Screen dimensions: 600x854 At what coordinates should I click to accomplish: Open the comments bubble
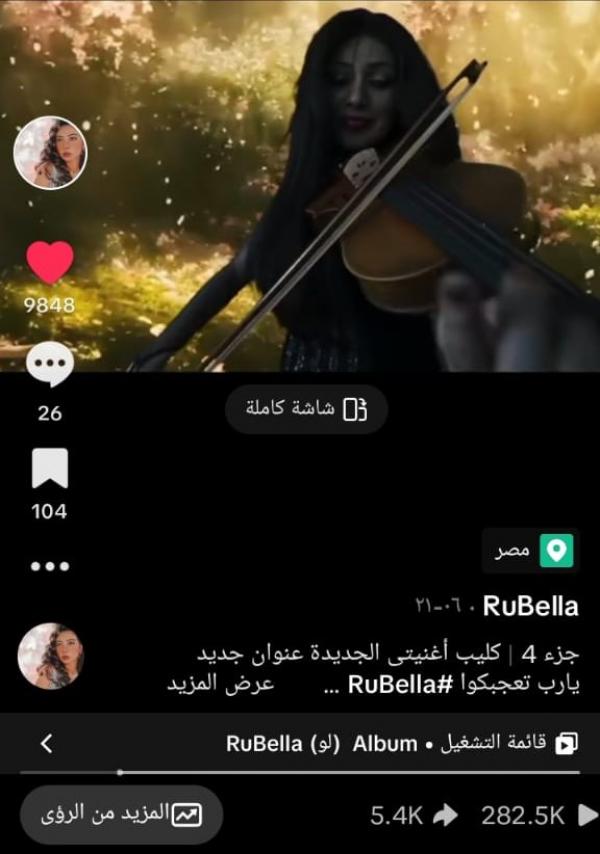(50, 366)
